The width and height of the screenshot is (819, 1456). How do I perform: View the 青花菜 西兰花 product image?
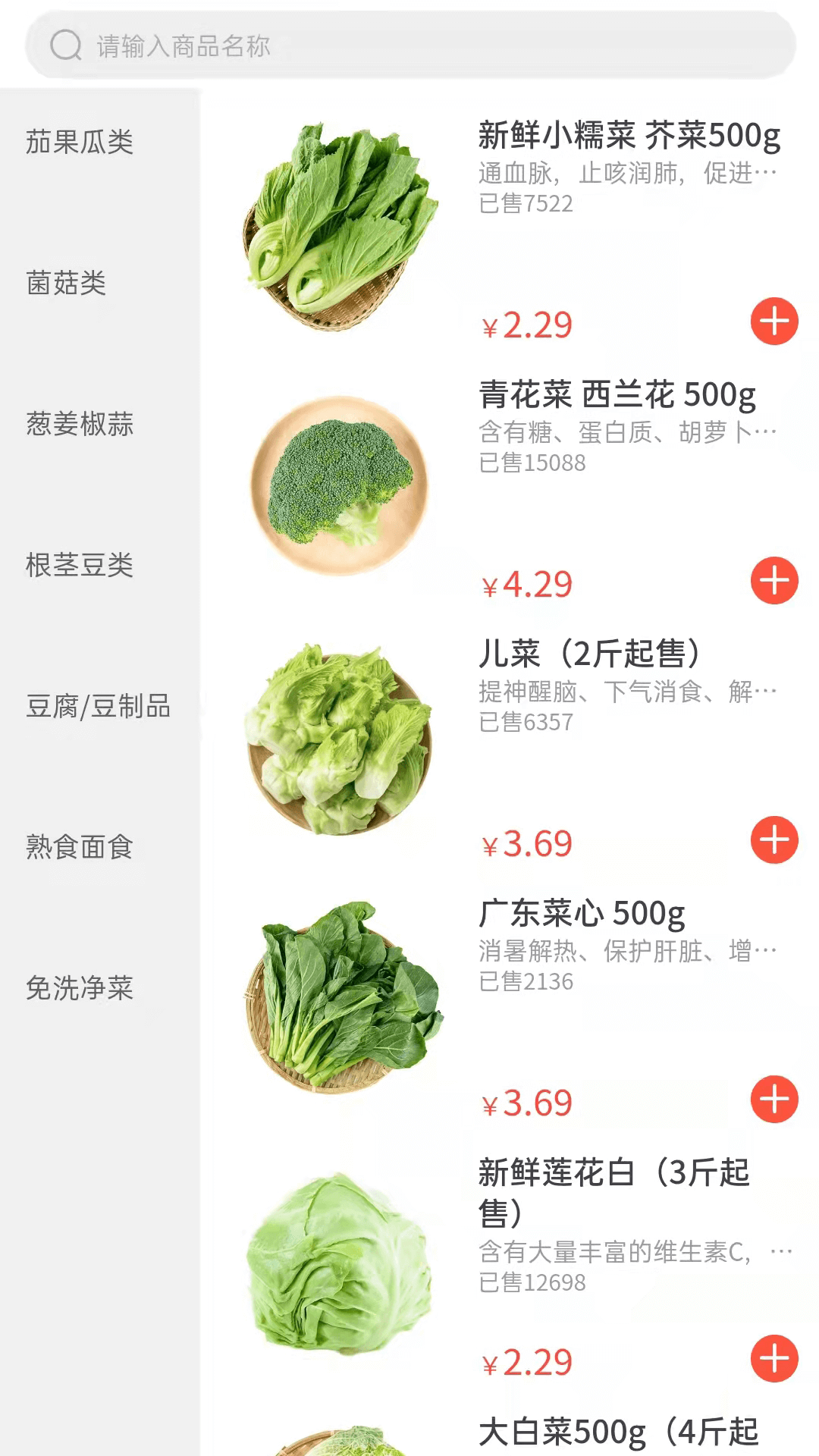pos(341,485)
